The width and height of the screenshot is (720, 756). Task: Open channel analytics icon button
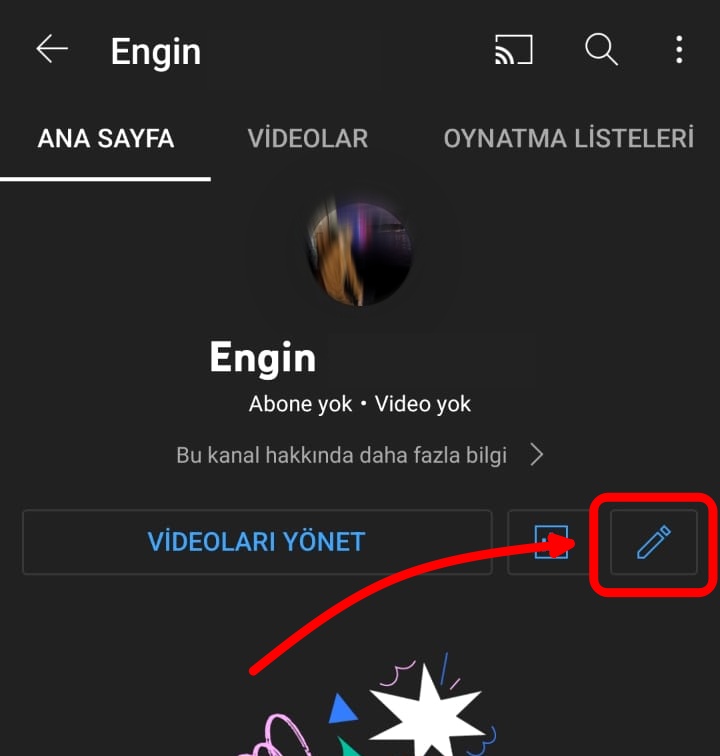[549, 542]
